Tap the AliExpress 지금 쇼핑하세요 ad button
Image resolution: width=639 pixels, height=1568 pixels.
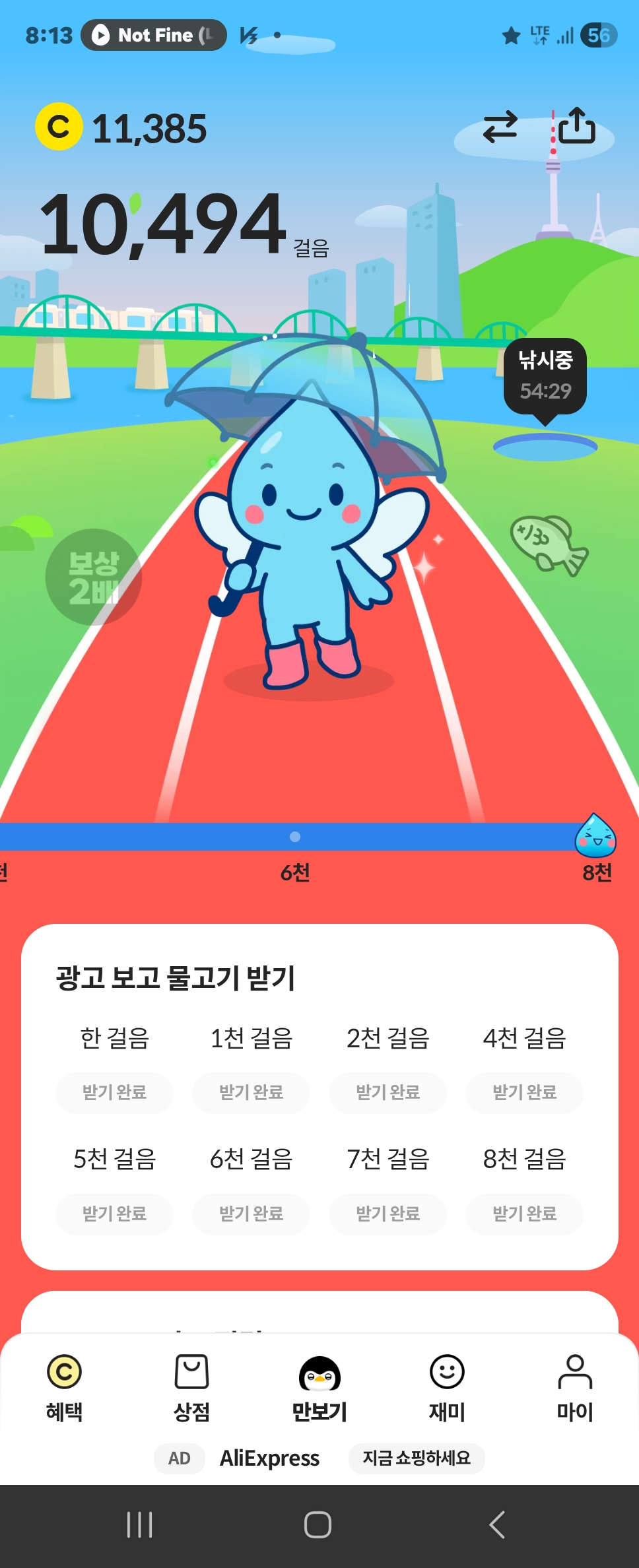click(416, 1458)
